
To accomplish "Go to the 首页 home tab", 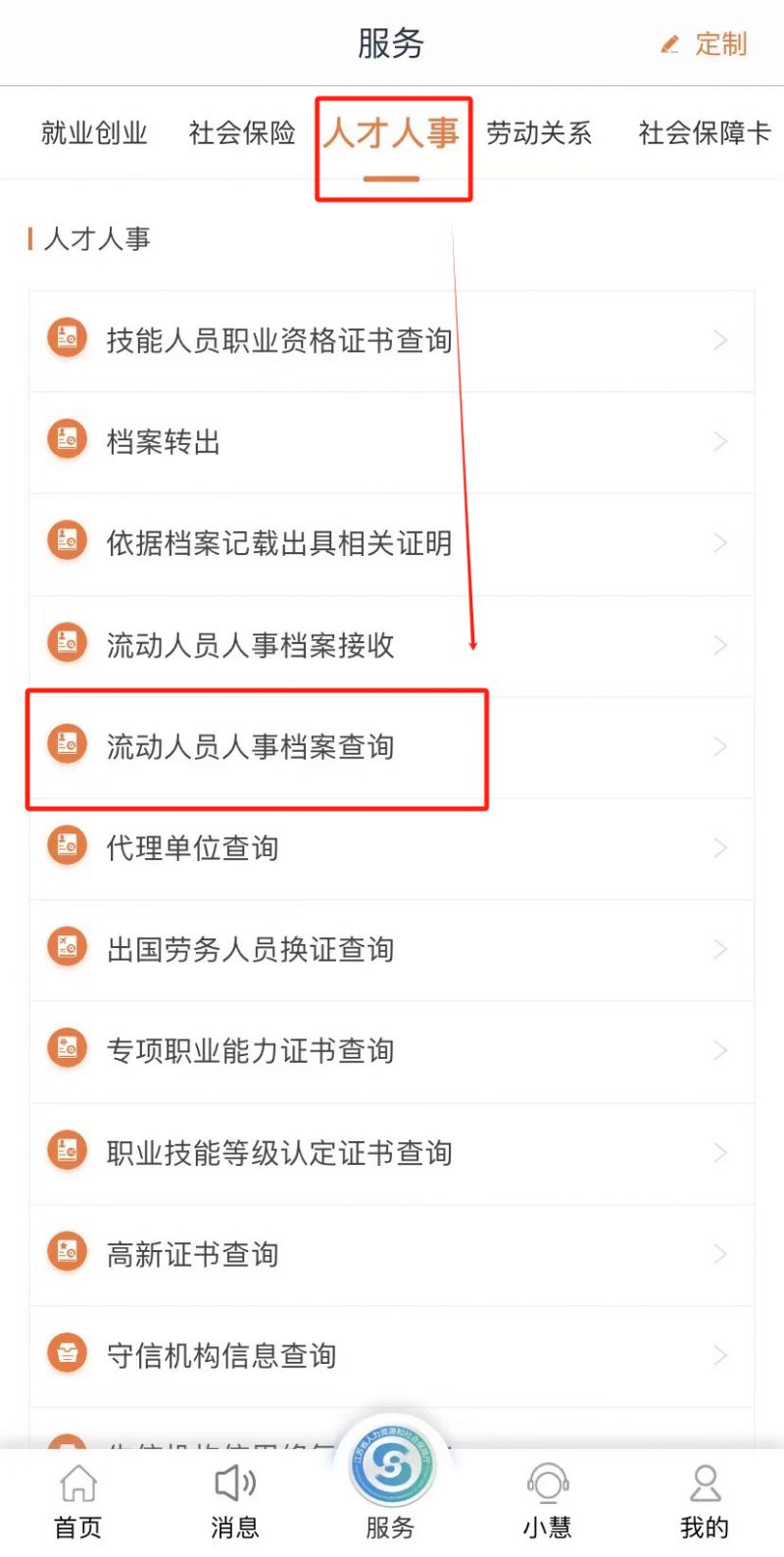I will pos(78,1502).
